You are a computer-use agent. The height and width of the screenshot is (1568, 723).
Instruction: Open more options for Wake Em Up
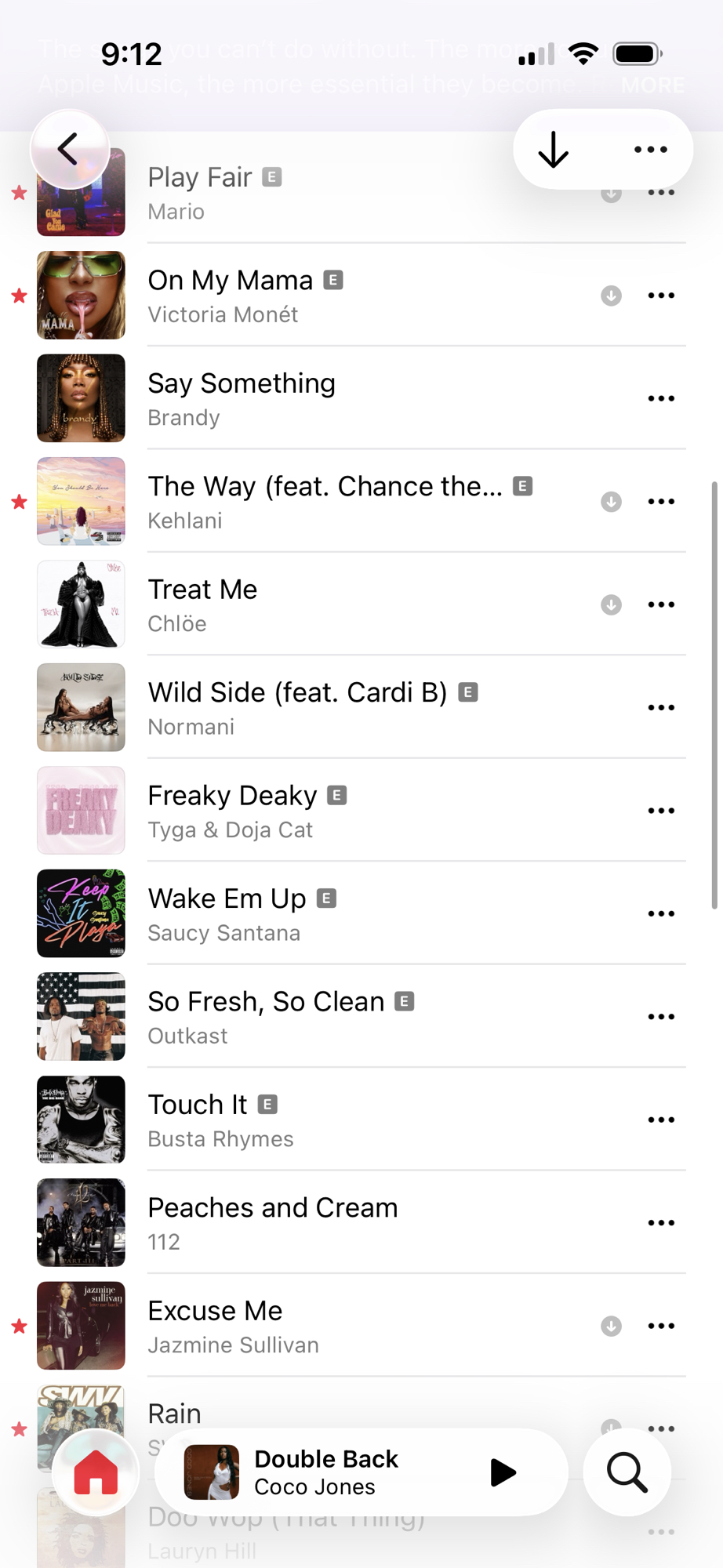point(661,913)
